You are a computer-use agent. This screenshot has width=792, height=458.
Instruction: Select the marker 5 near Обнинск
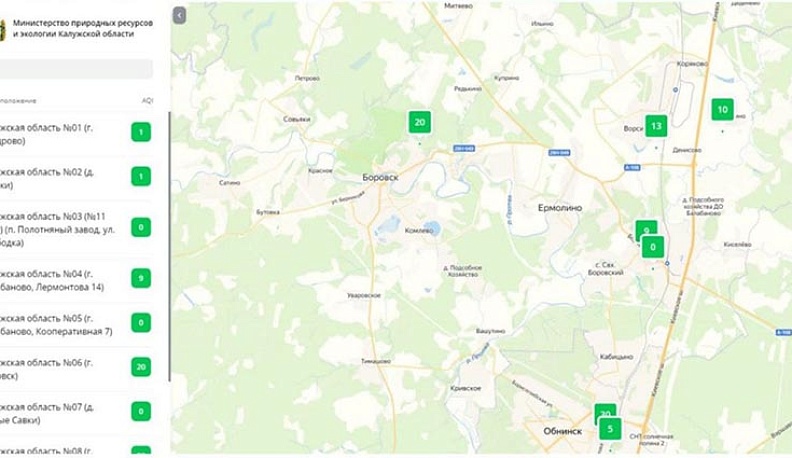tap(610, 428)
